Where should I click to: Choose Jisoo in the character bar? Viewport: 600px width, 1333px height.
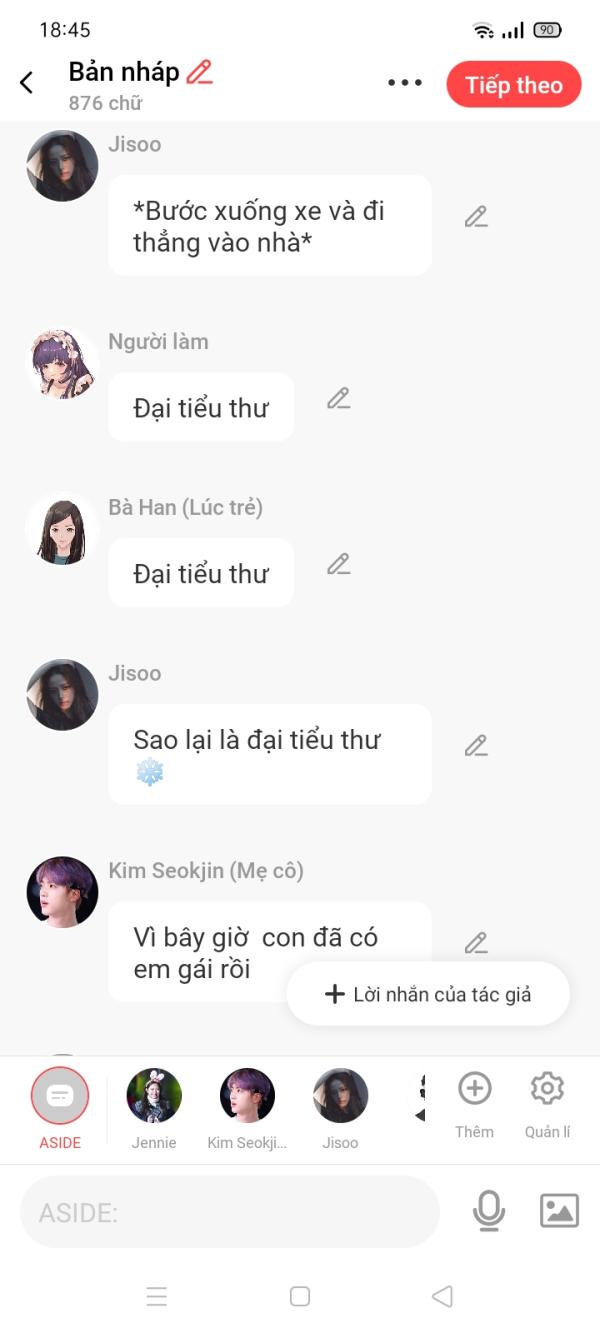[x=340, y=1097]
